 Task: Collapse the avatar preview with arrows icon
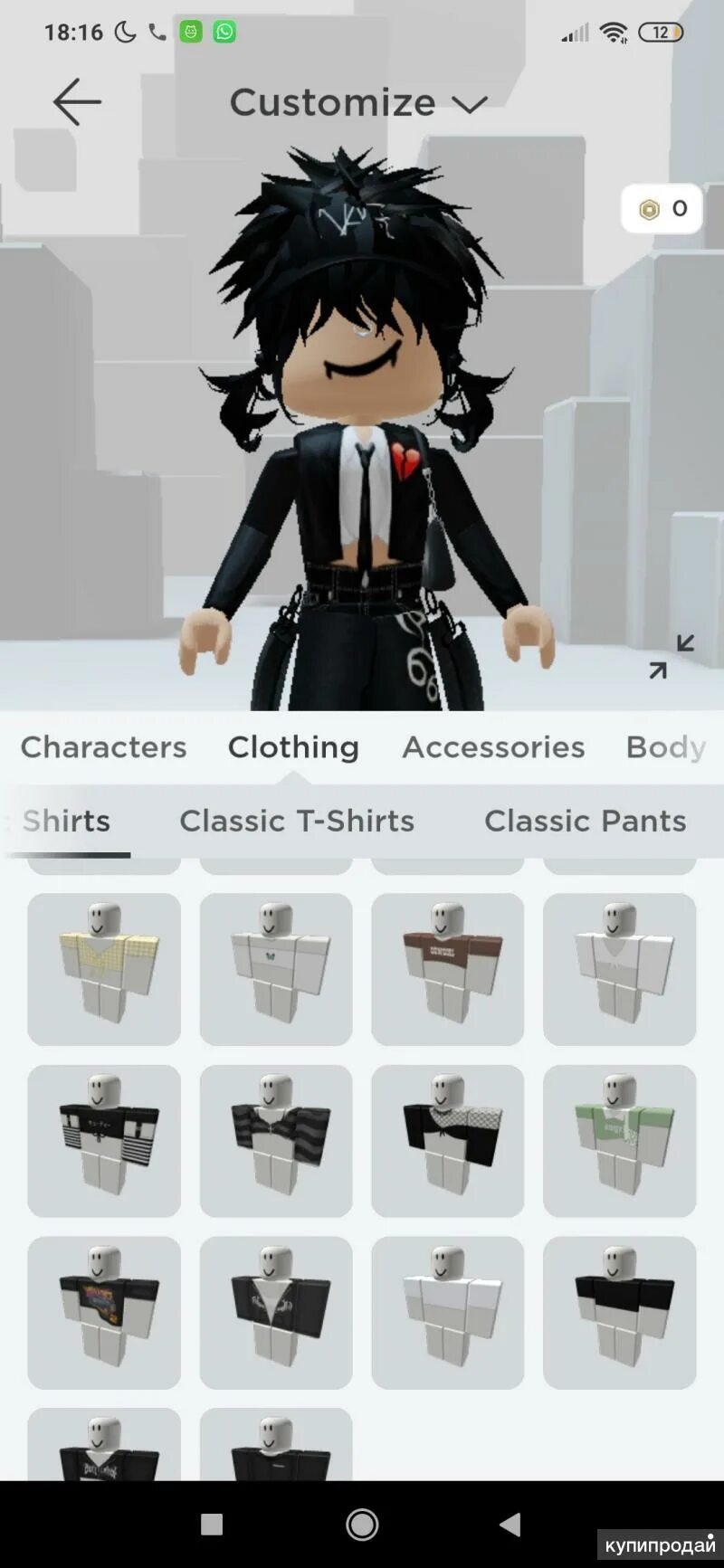(671, 656)
